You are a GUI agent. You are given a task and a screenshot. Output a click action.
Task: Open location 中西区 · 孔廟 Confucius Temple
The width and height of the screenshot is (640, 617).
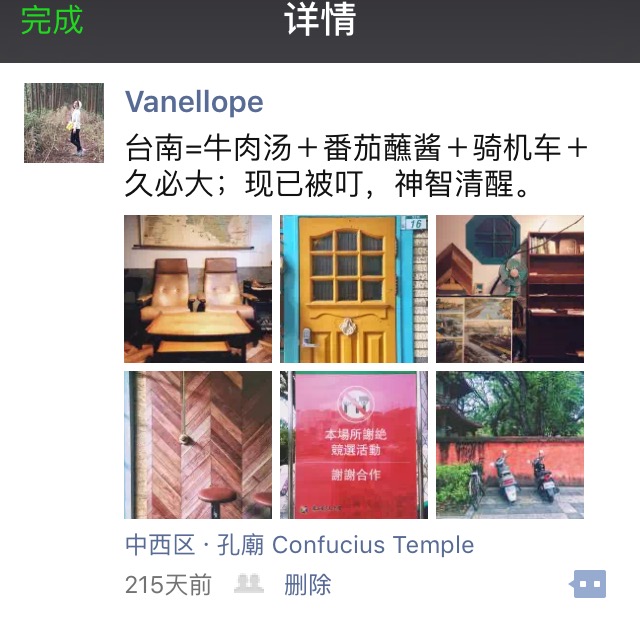(x=300, y=545)
